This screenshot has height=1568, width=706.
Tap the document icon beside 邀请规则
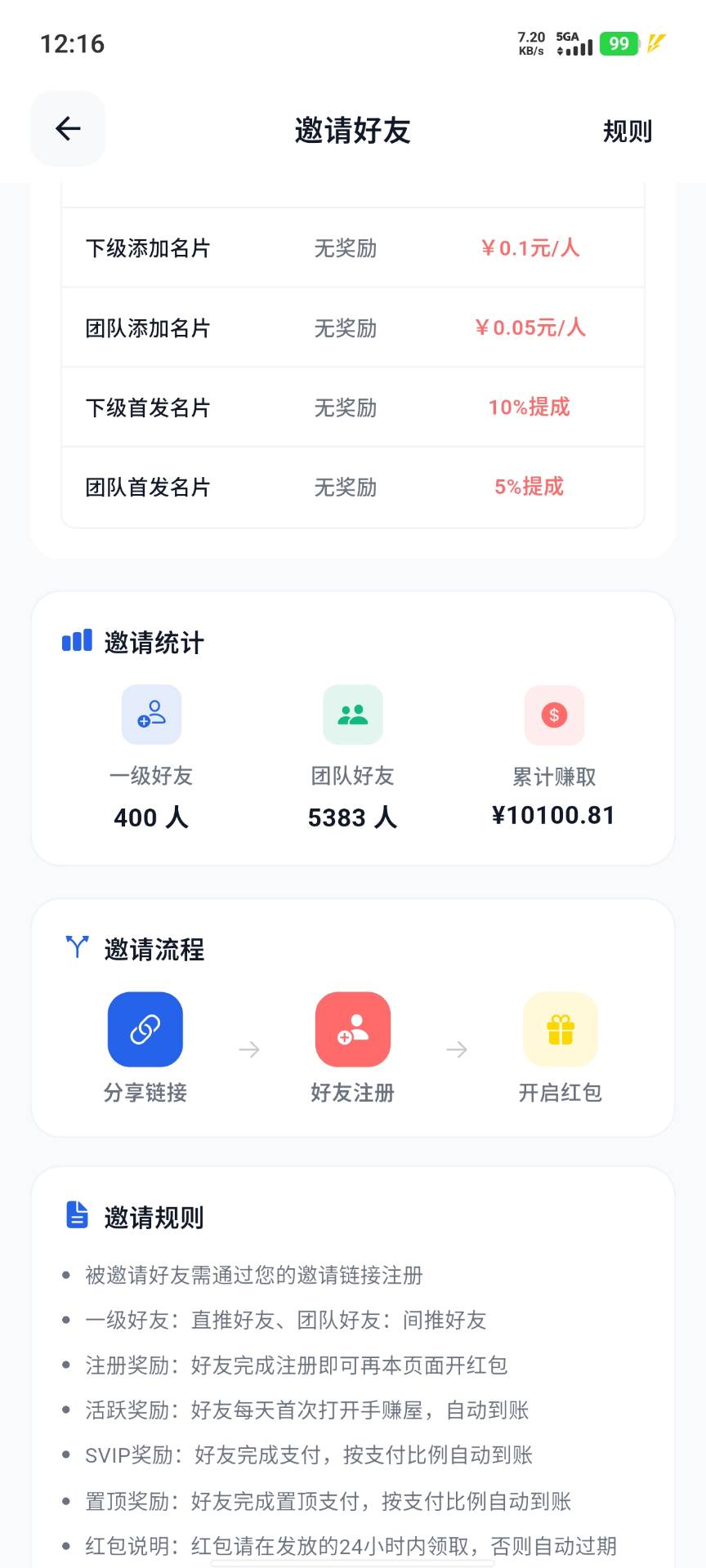(x=76, y=1215)
